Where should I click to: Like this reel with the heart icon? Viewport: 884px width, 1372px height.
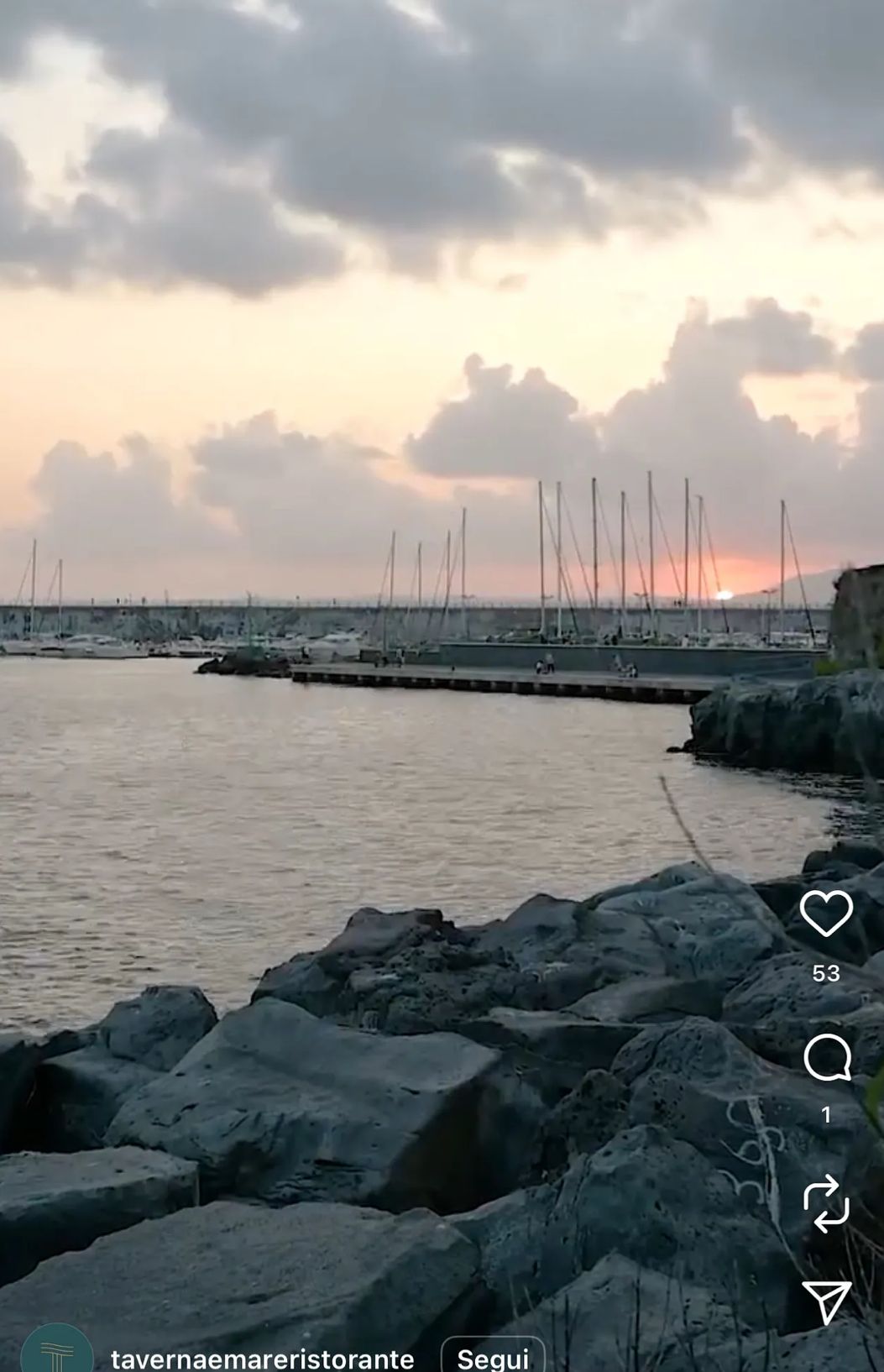point(826,913)
